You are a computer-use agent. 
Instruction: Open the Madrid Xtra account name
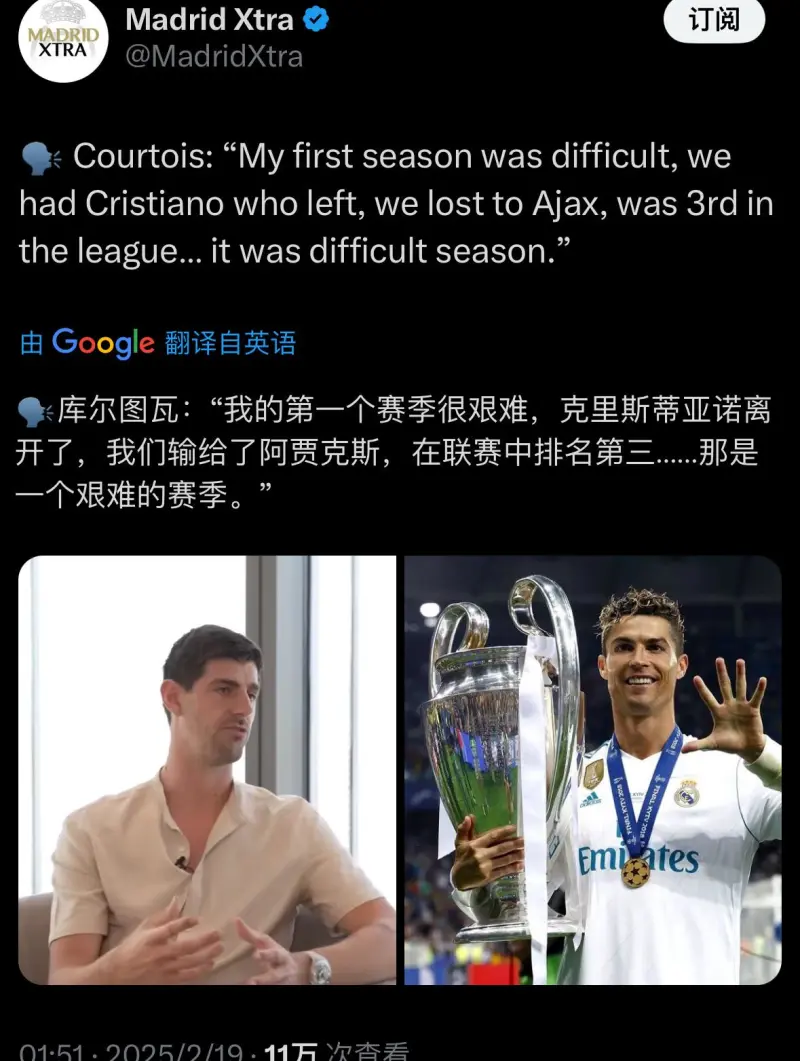click(x=209, y=19)
